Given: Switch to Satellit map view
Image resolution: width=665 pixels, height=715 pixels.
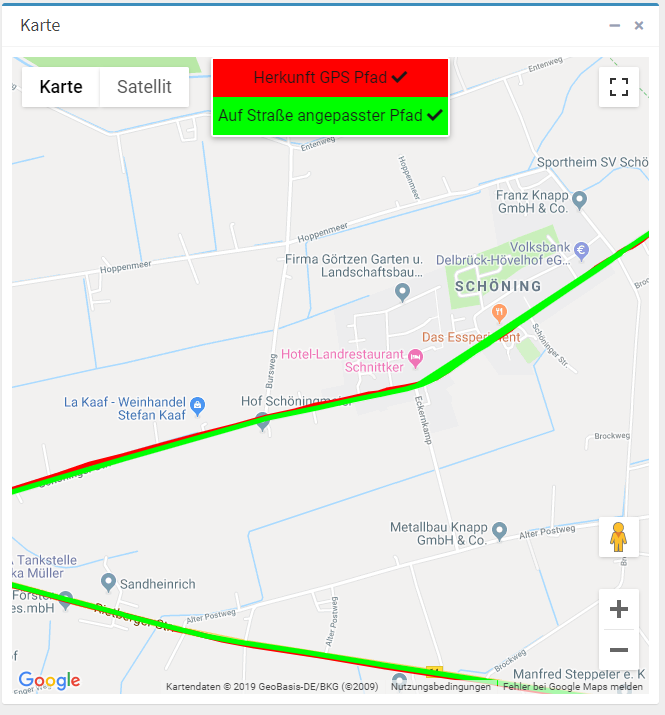Looking at the screenshot, I should [x=144, y=87].
